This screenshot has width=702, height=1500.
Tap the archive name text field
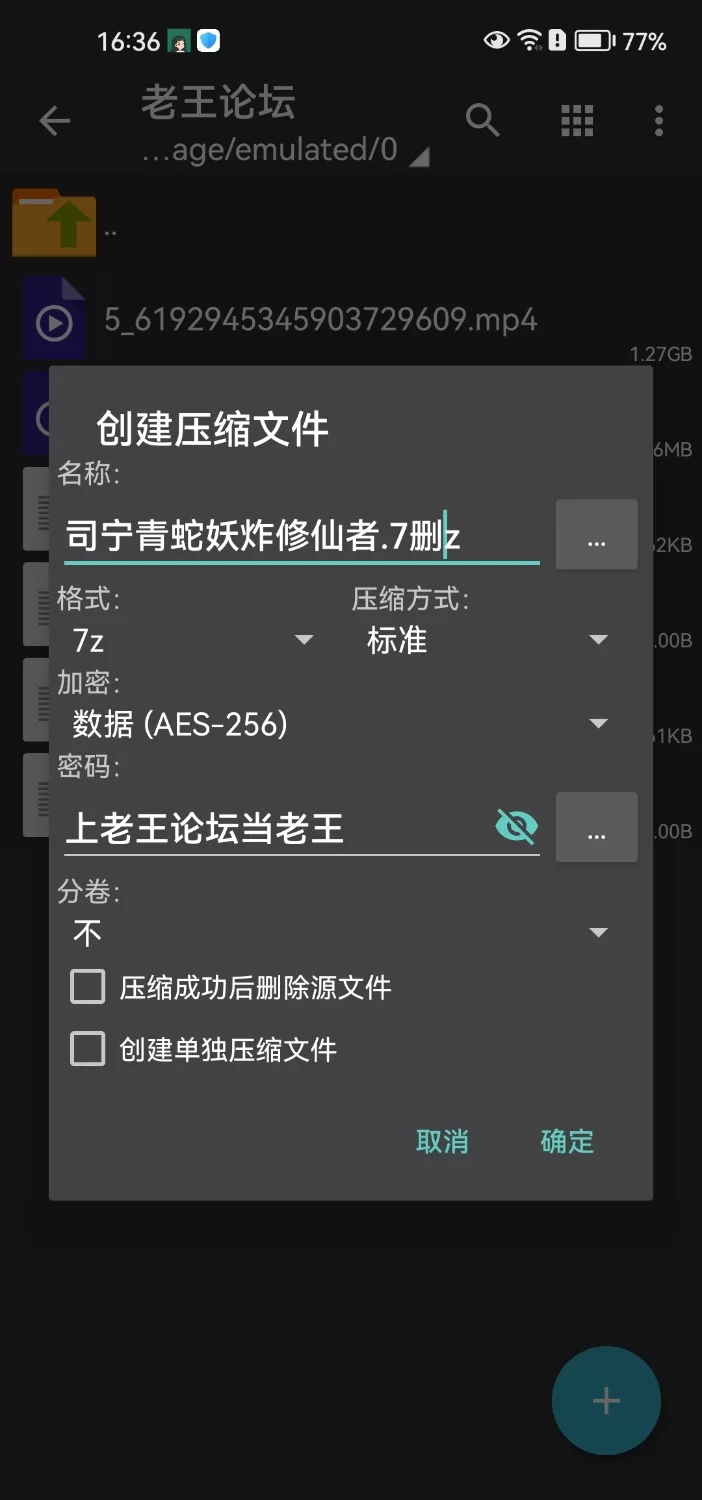(300, 537)
